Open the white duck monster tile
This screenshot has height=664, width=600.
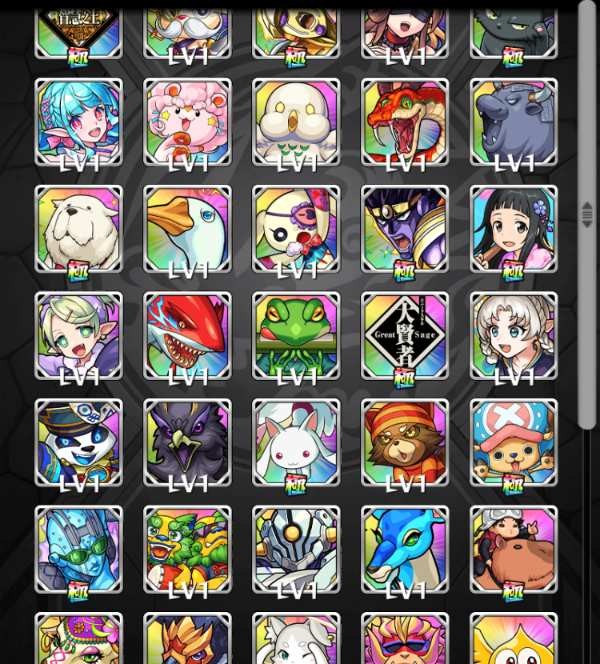(x=187, y=229)
